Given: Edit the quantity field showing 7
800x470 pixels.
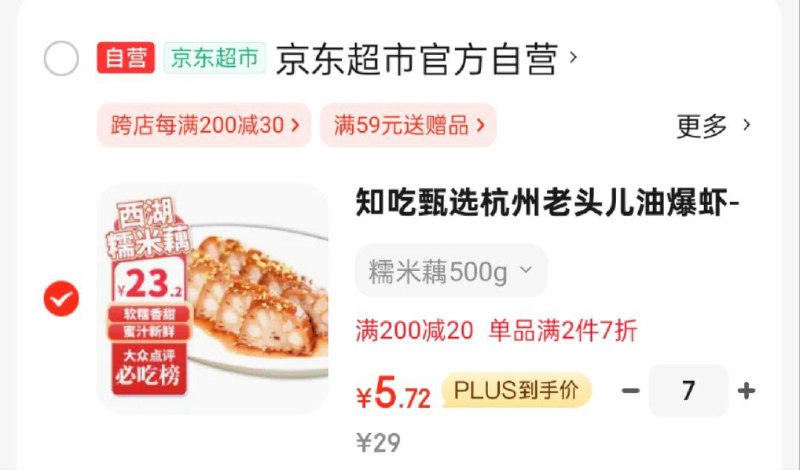Looking at the screenshot, I should point(688,391).
